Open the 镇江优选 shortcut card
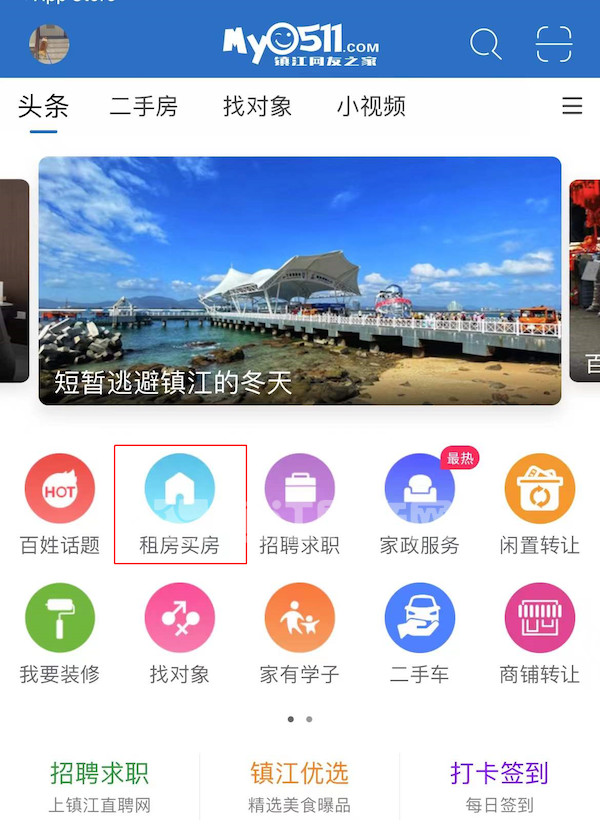This screenshot has width=600, height=830. [299, 787]
